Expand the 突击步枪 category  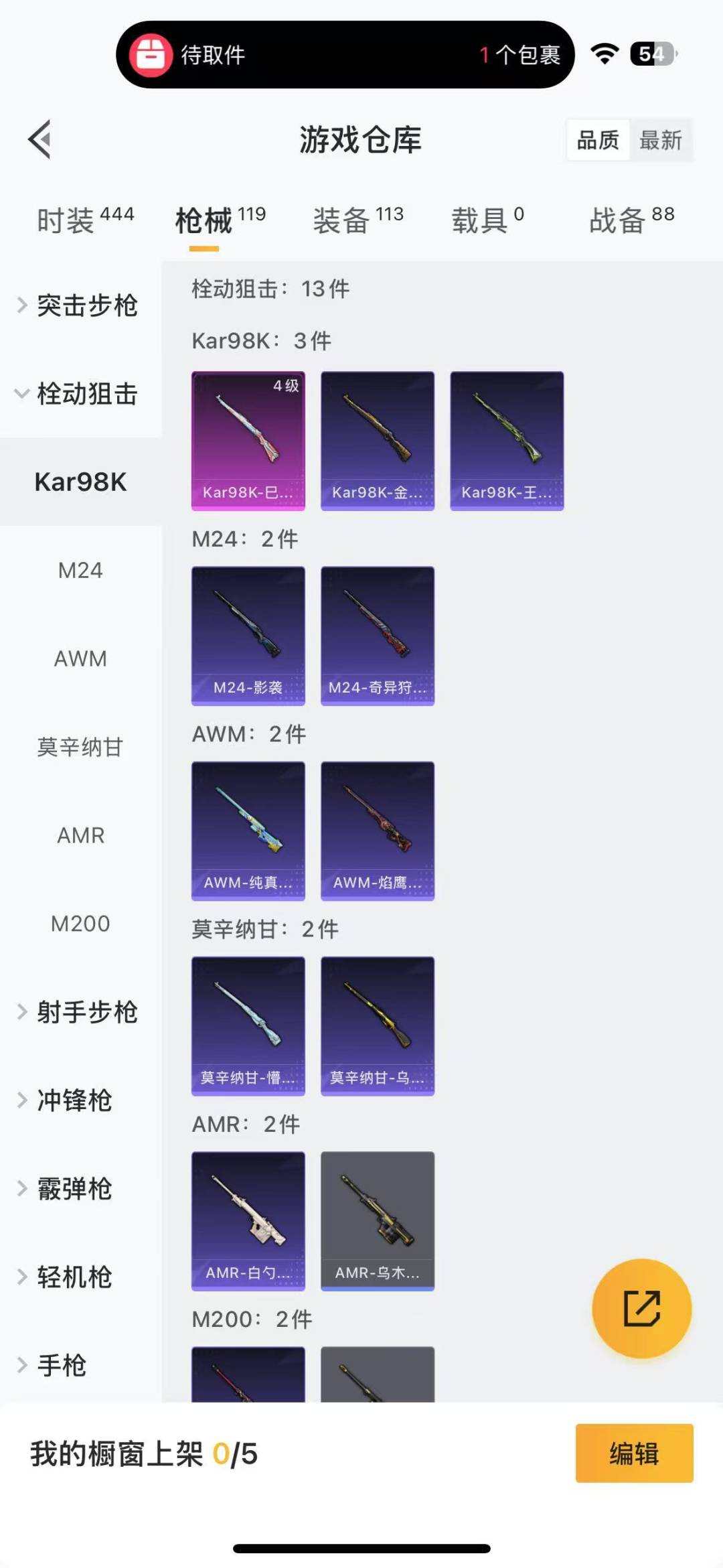[x=86, y=306]
